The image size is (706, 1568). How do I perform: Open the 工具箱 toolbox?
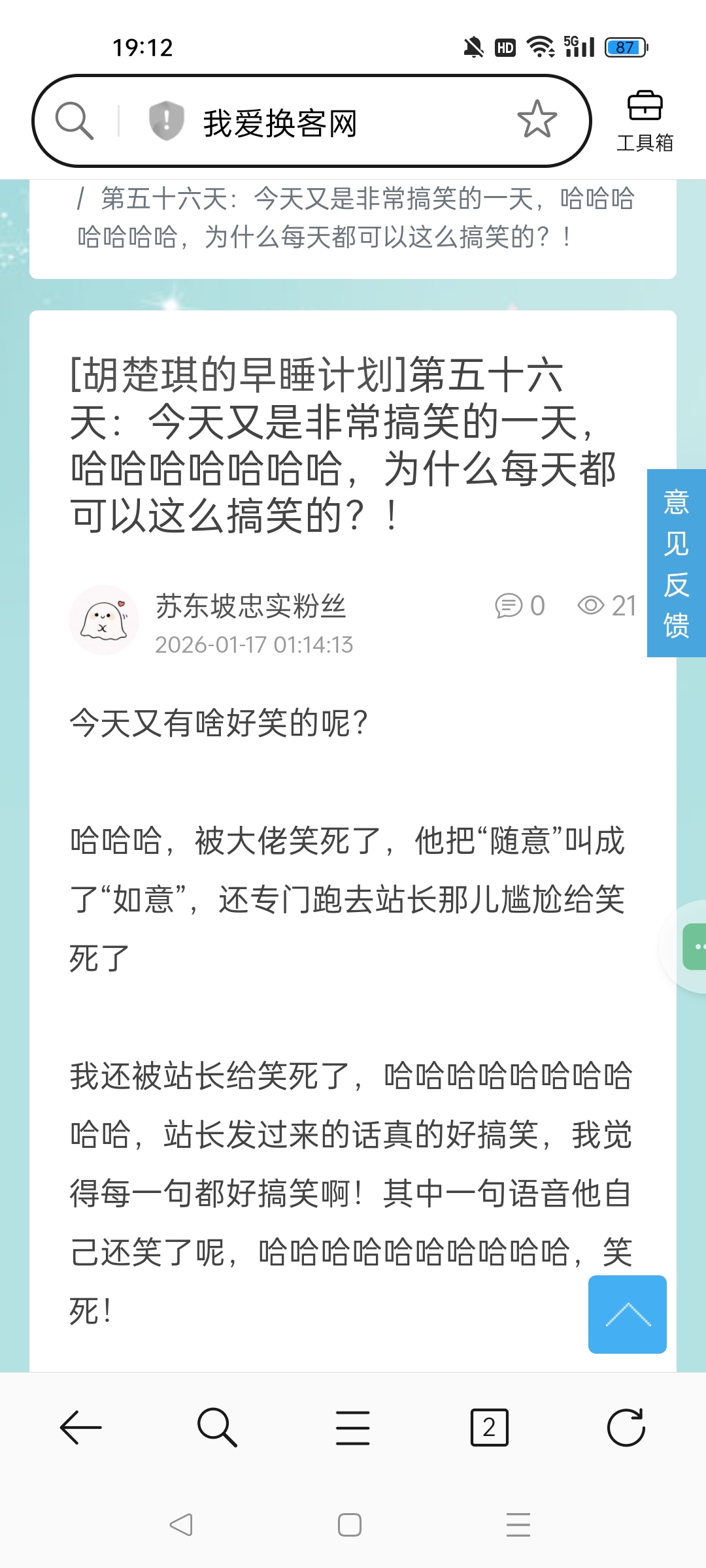(x=645, y=121)
